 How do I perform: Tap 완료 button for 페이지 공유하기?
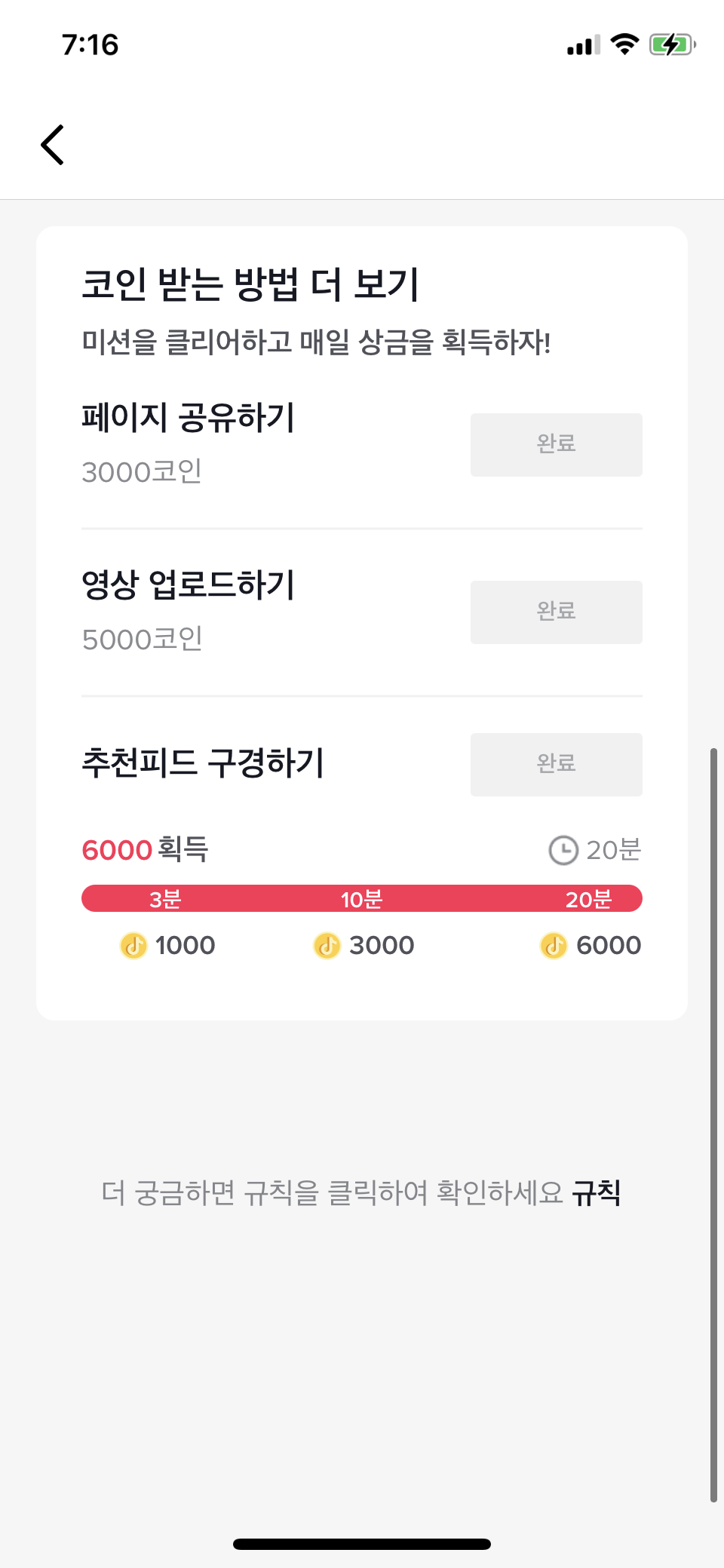click(x=556, y=444)
